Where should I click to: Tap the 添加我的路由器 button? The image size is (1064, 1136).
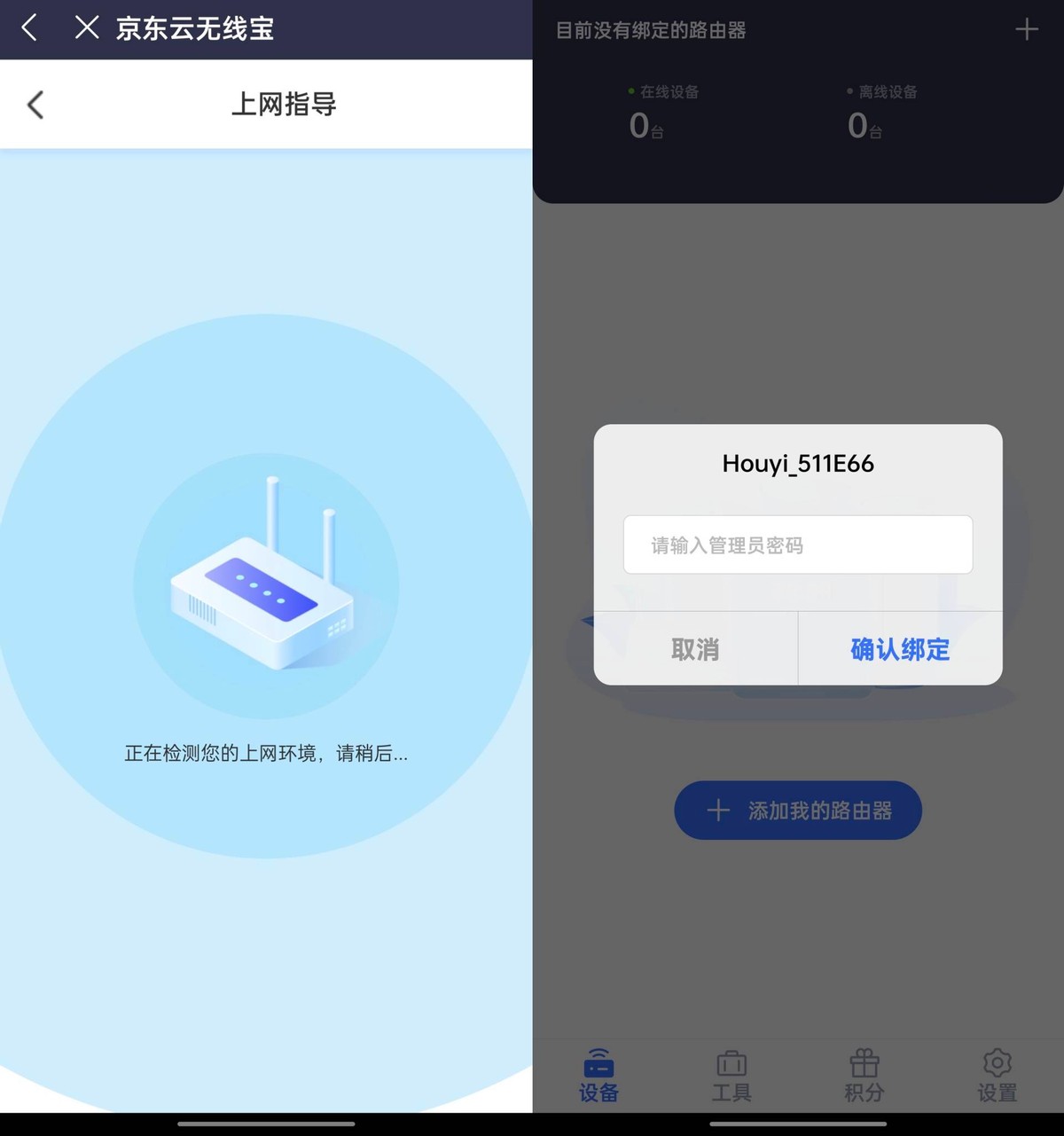(x=797, y=810)
